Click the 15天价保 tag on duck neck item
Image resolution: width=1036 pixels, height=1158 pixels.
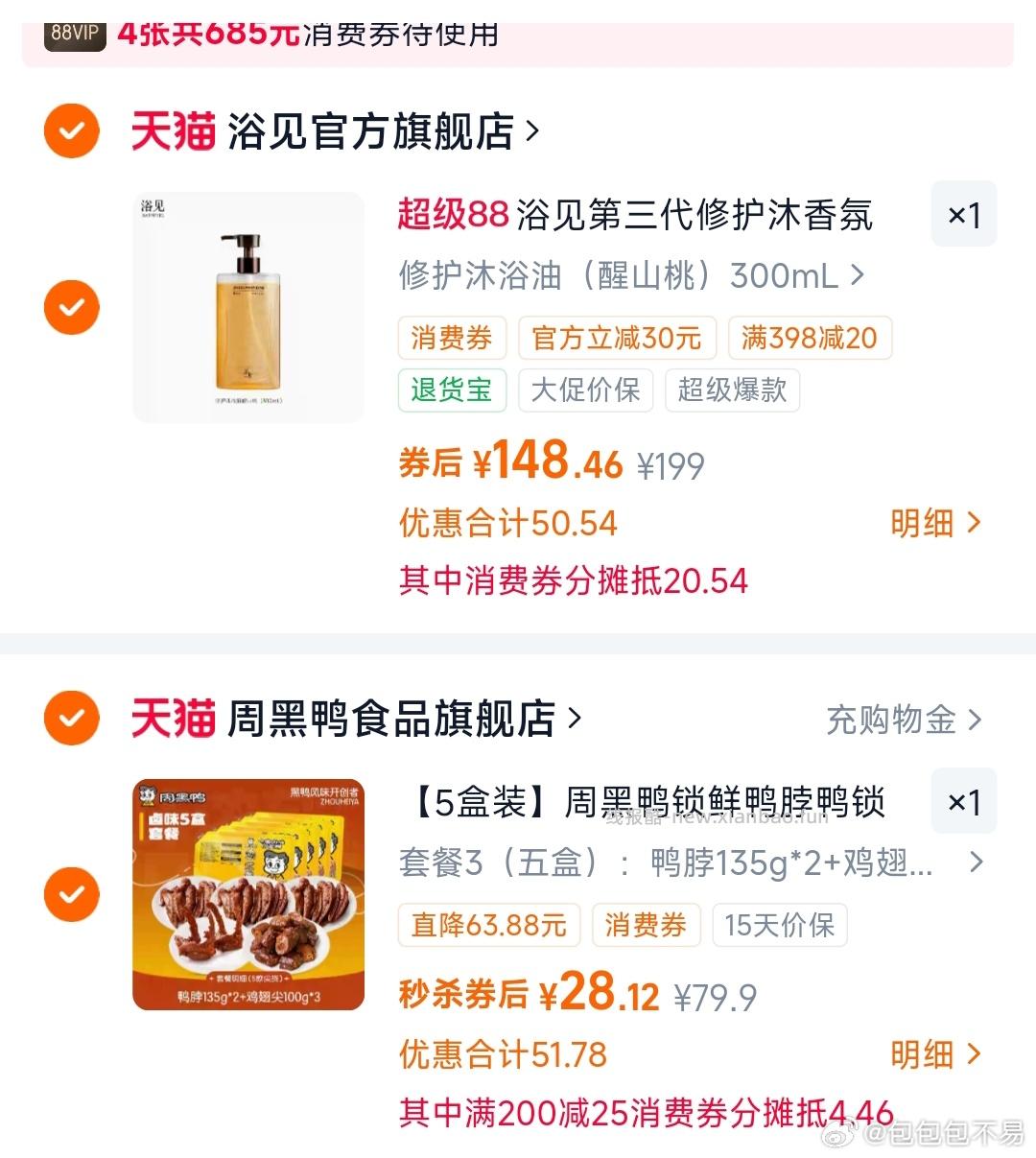[780, 925]
